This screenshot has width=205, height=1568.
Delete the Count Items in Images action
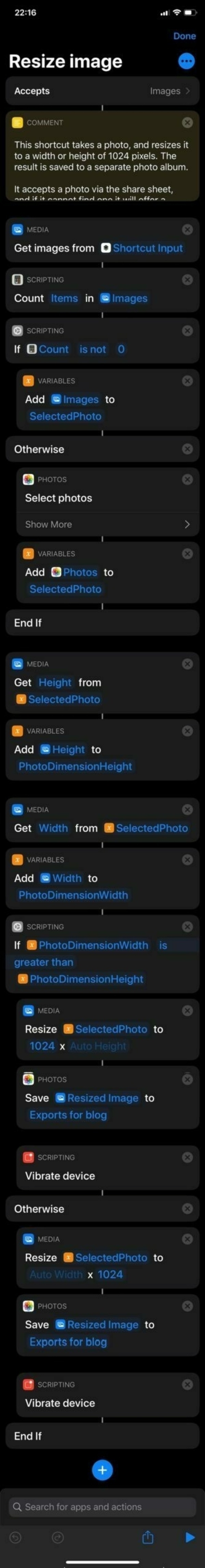point(187,279)
